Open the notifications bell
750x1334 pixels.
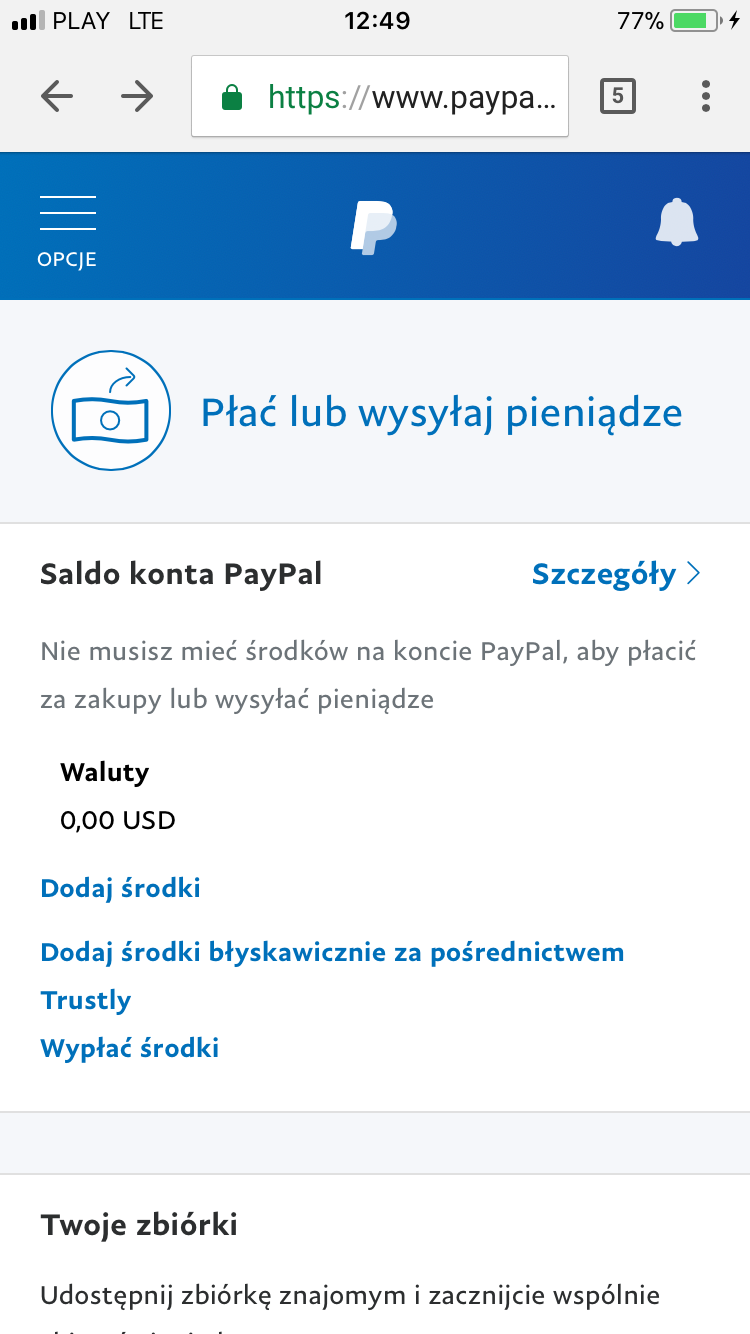(x=677, y=222)
